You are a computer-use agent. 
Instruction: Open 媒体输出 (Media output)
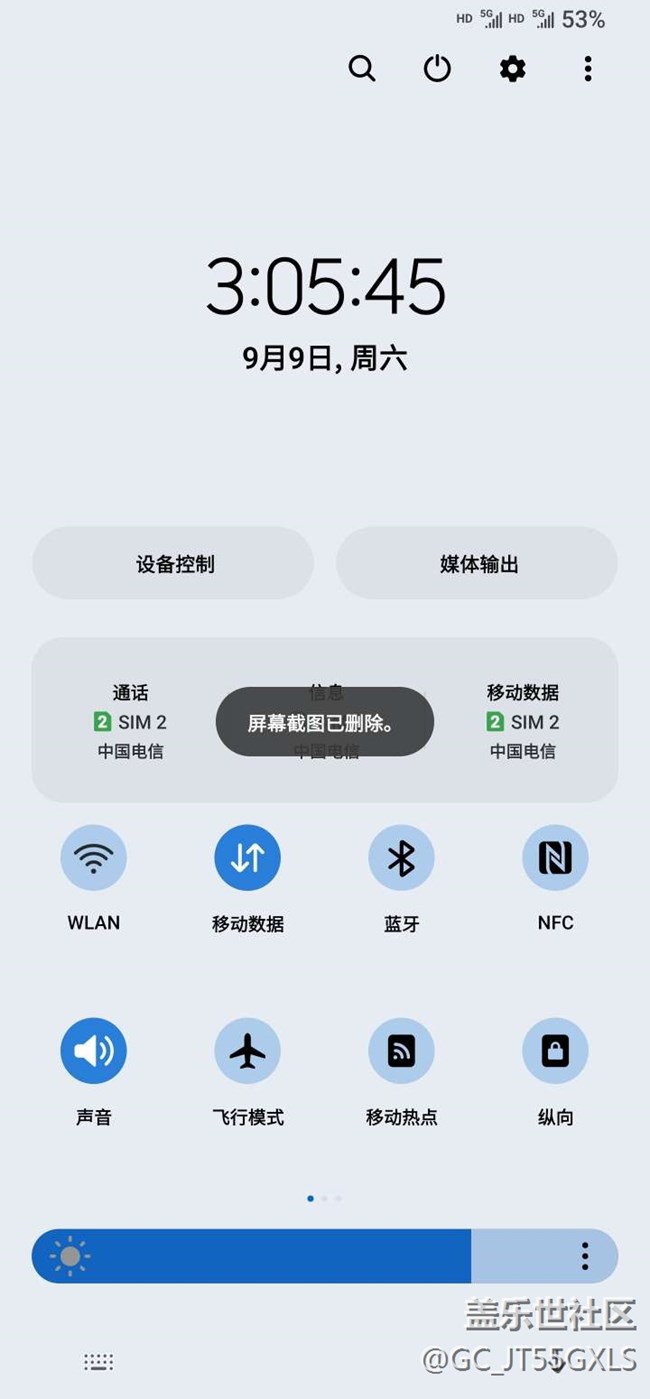coord(477,564)
